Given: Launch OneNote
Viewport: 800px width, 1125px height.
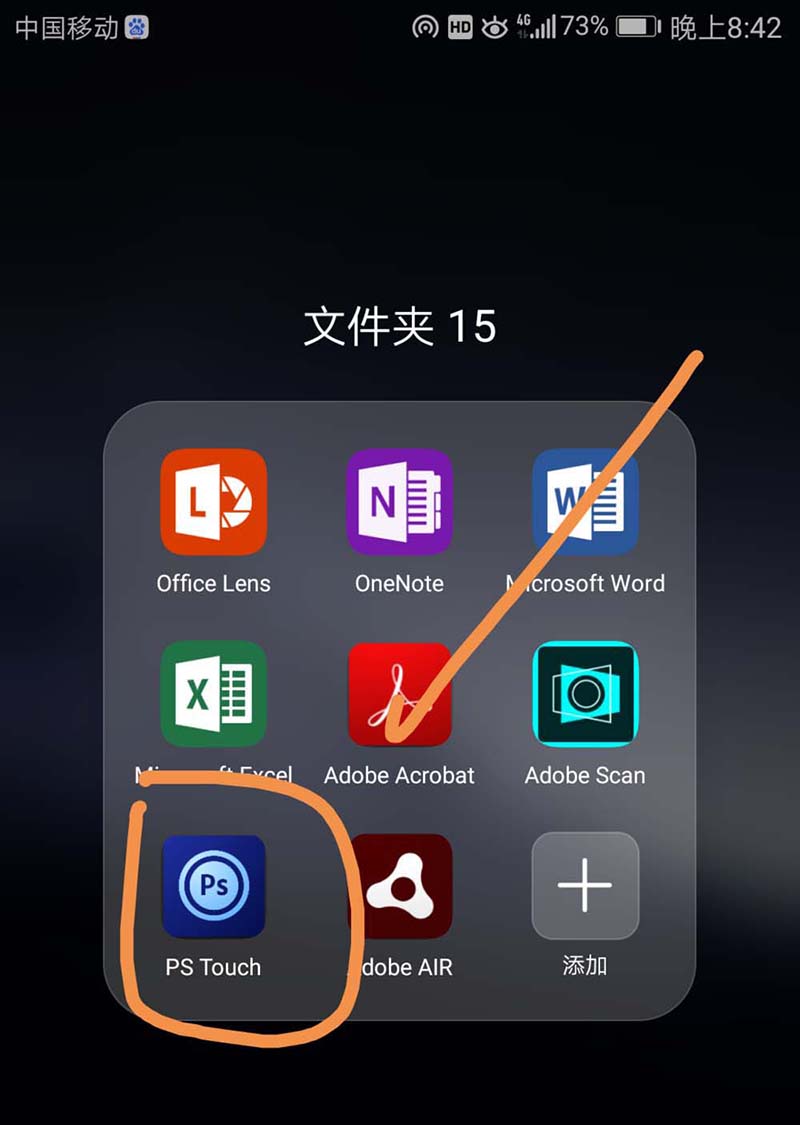Looking at the screenshot, I should [x=399, y=502].
